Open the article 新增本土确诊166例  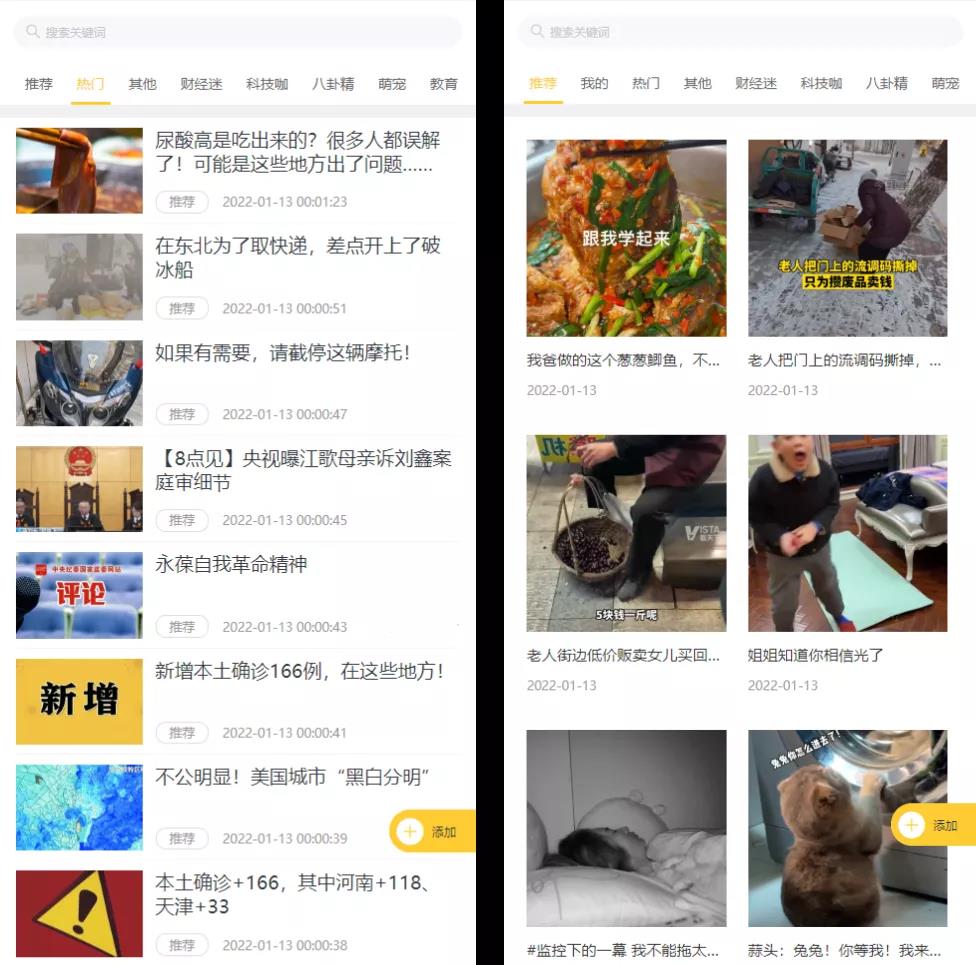tap(298, 672)
